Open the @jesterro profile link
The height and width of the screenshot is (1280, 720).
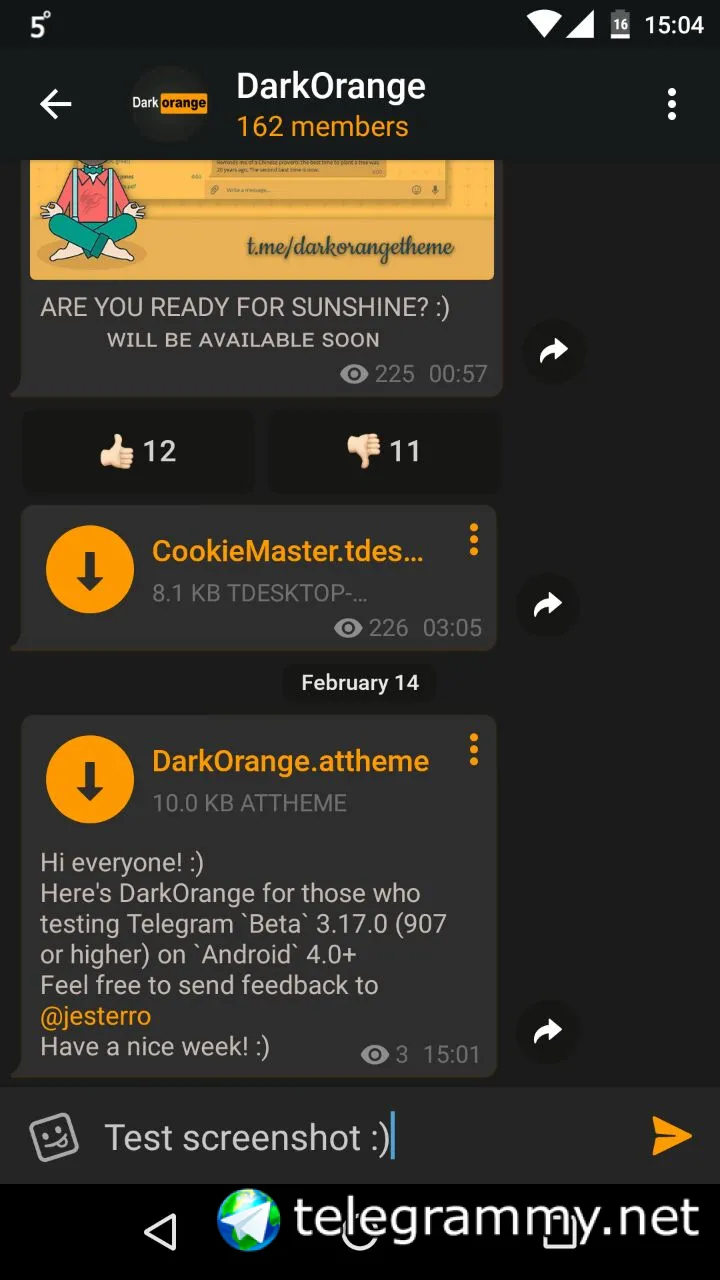click(x=96, y=1016)
